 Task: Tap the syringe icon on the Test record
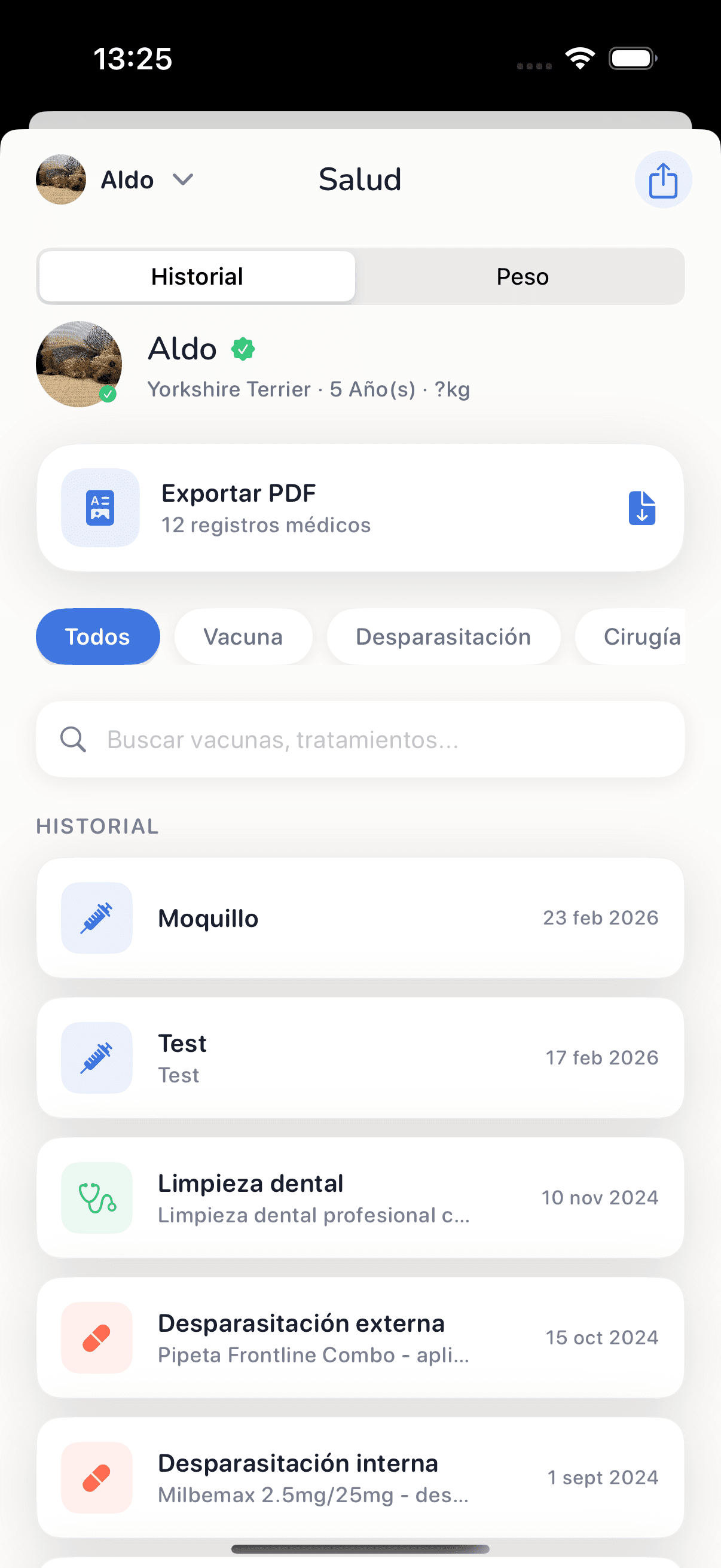point(96,1057)
